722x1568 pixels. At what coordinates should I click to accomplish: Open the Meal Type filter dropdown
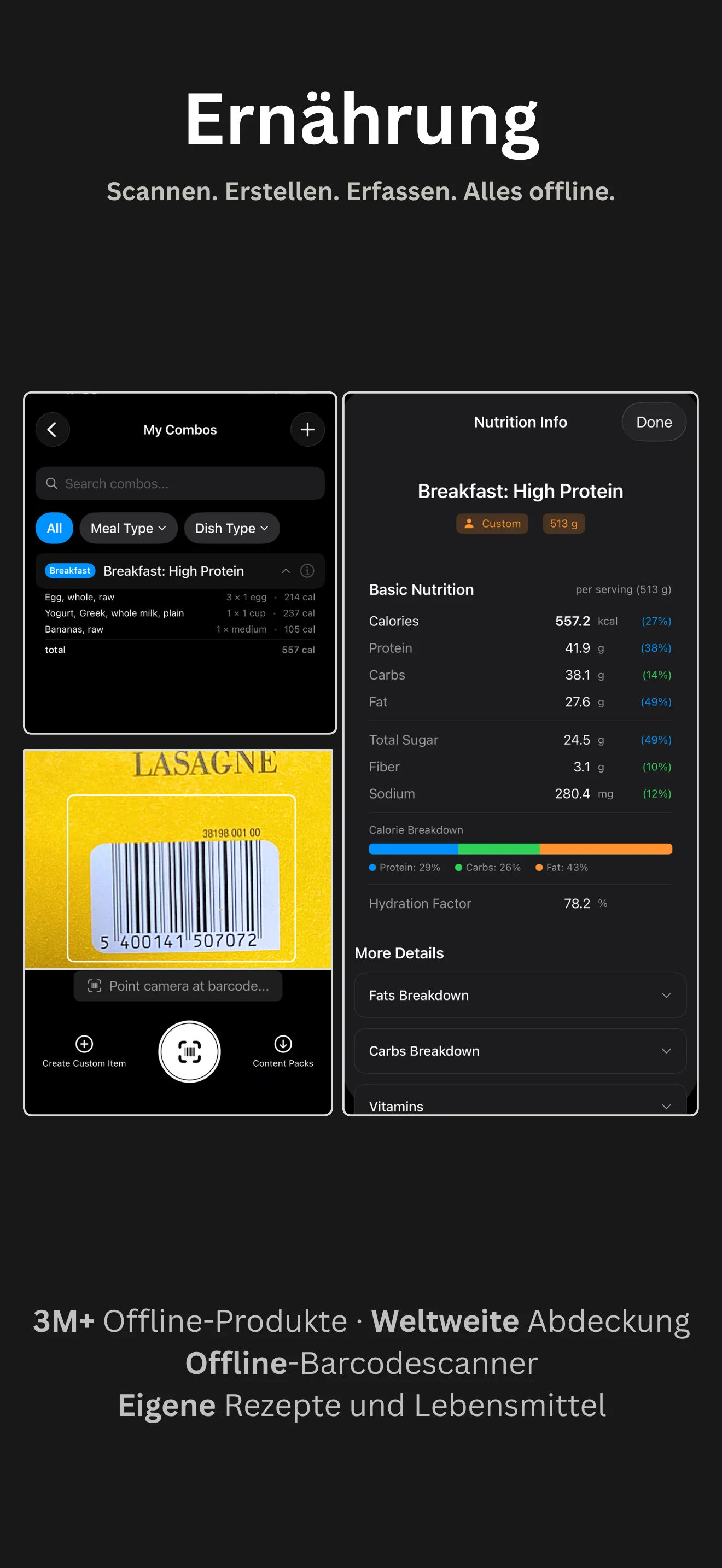click(x=128, y=528)
